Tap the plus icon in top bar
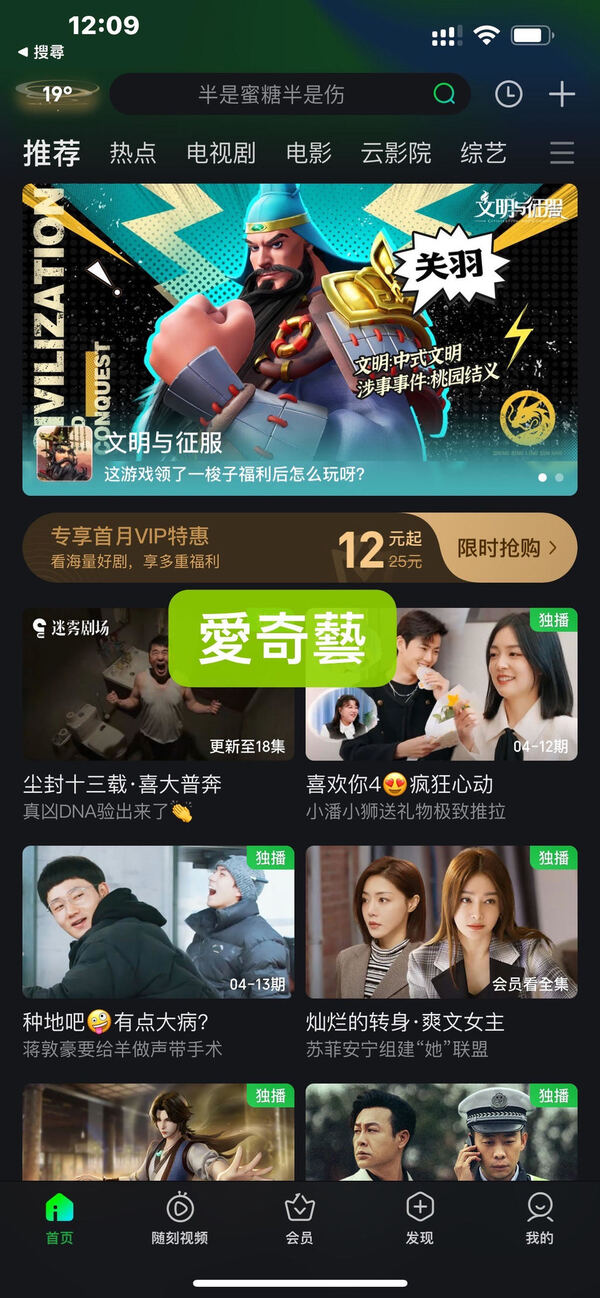This screenshot has width=600, height=1298. (562, 94)
